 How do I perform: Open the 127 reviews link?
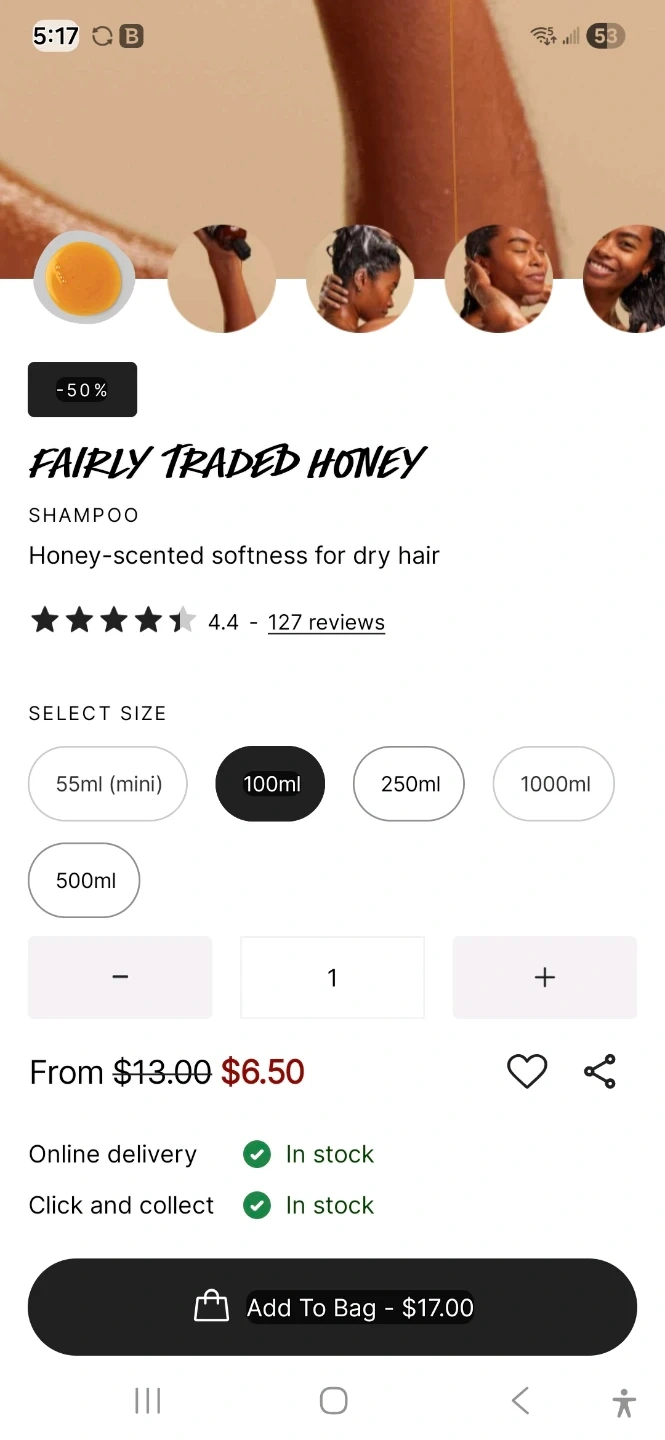(326, 622)
